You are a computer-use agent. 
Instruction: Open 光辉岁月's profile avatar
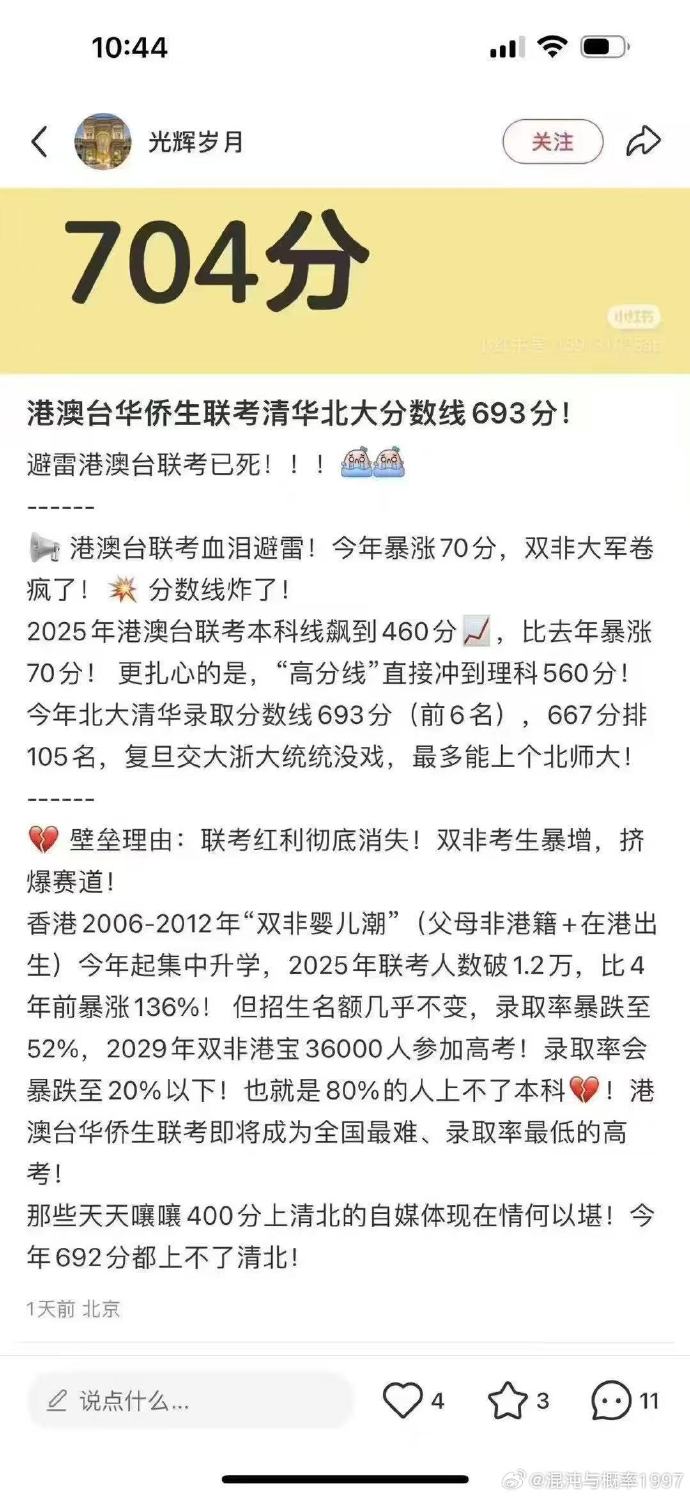tap(103, 142)
